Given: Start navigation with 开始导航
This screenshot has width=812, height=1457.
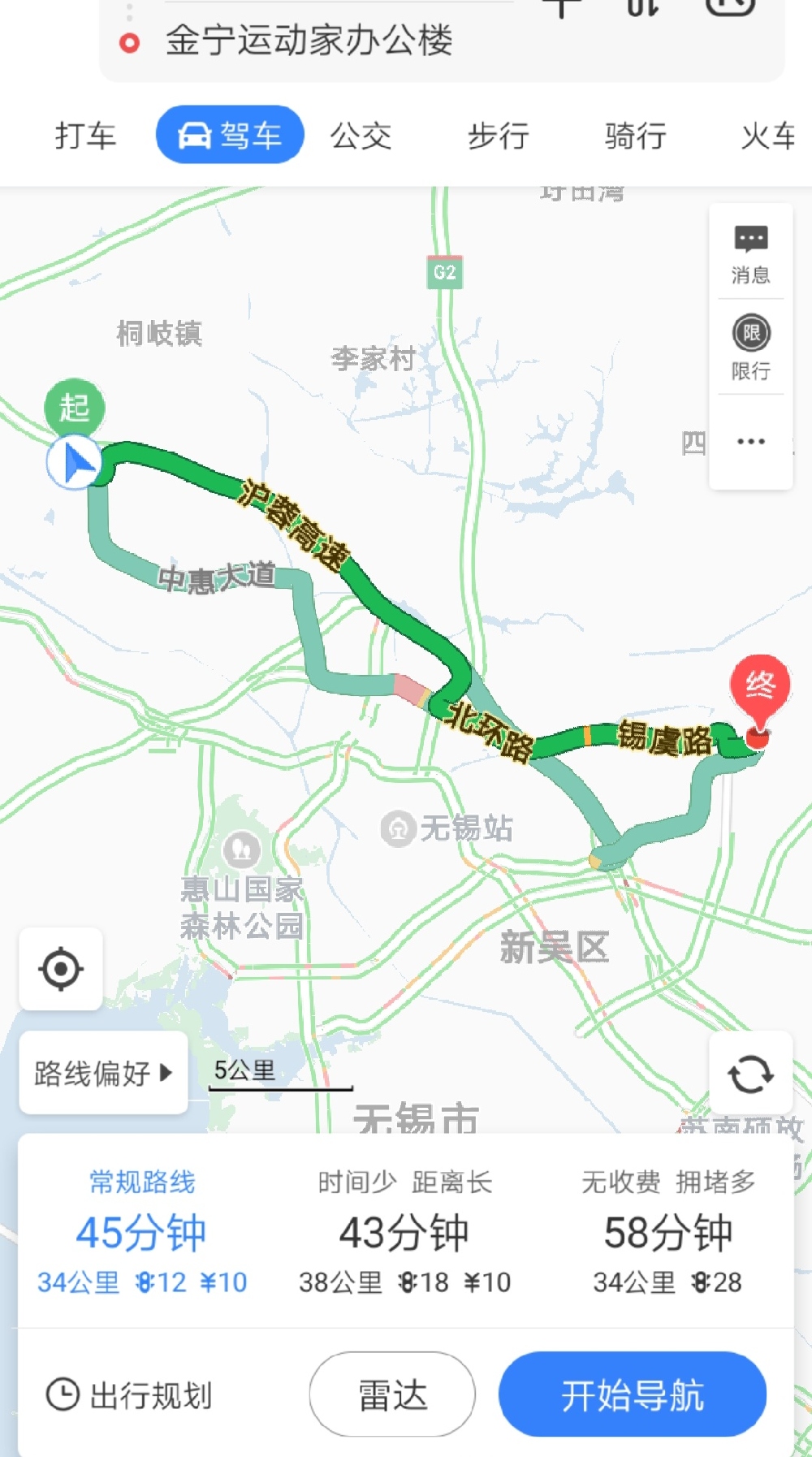Looking at the screenshot, I should 633,1394.
